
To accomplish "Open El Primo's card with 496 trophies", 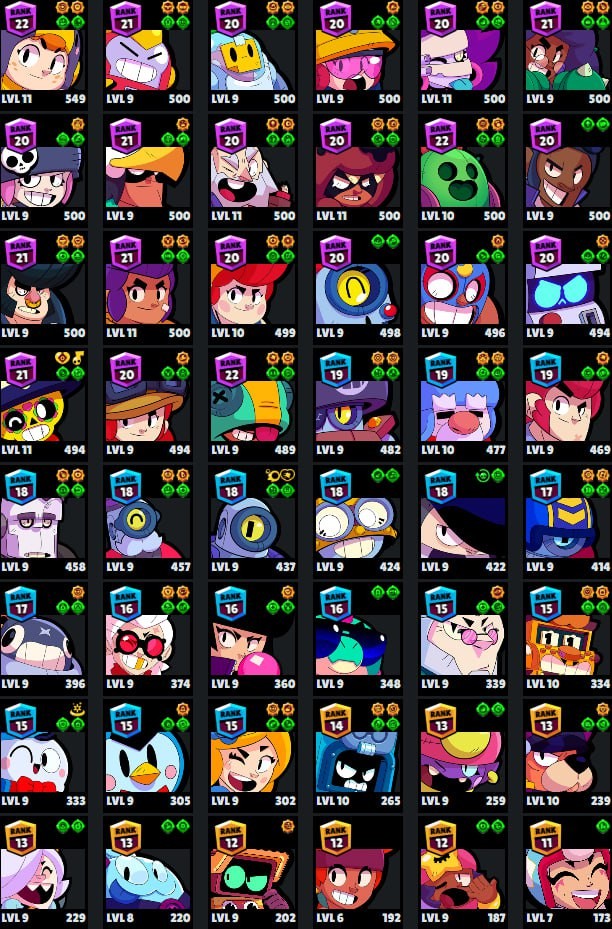I will pyautogui.click(x=463, y=287).
